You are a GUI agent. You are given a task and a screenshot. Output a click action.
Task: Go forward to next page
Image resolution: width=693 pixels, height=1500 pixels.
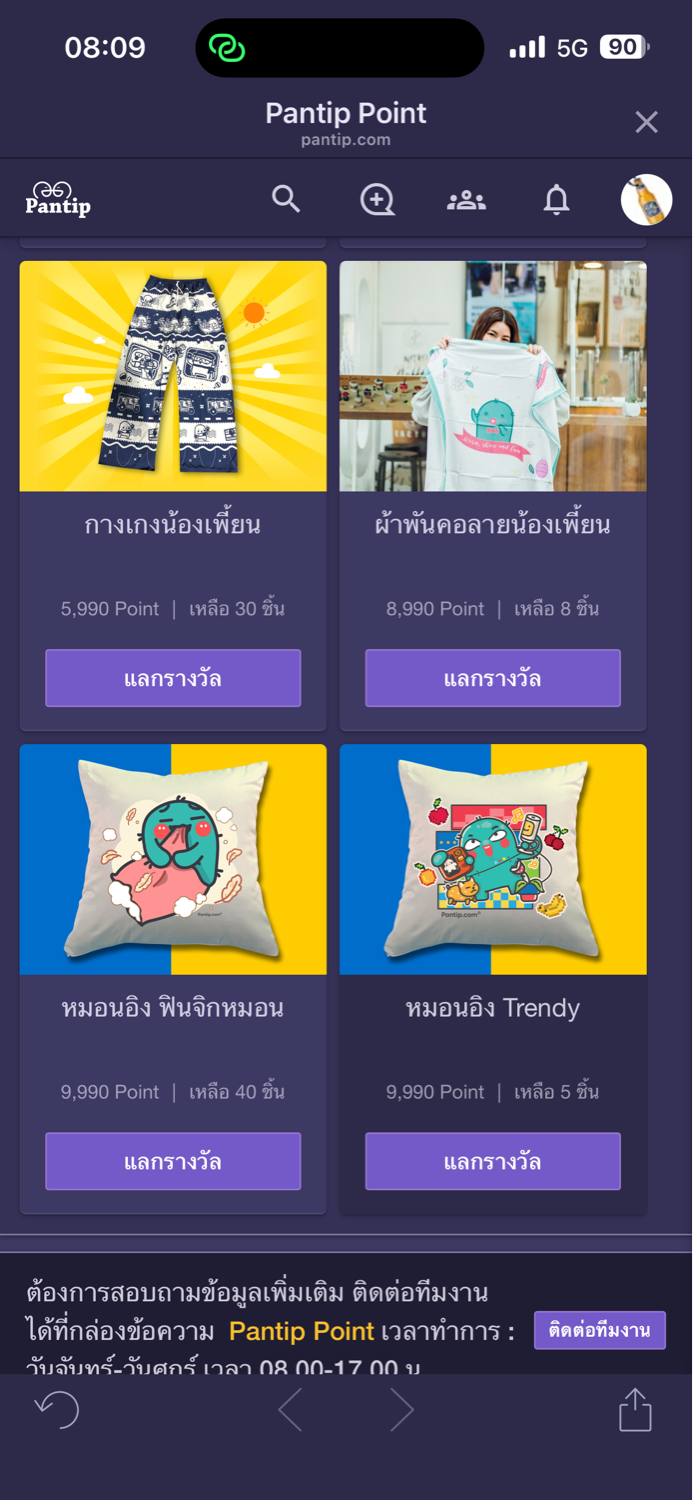(401, 1410)
